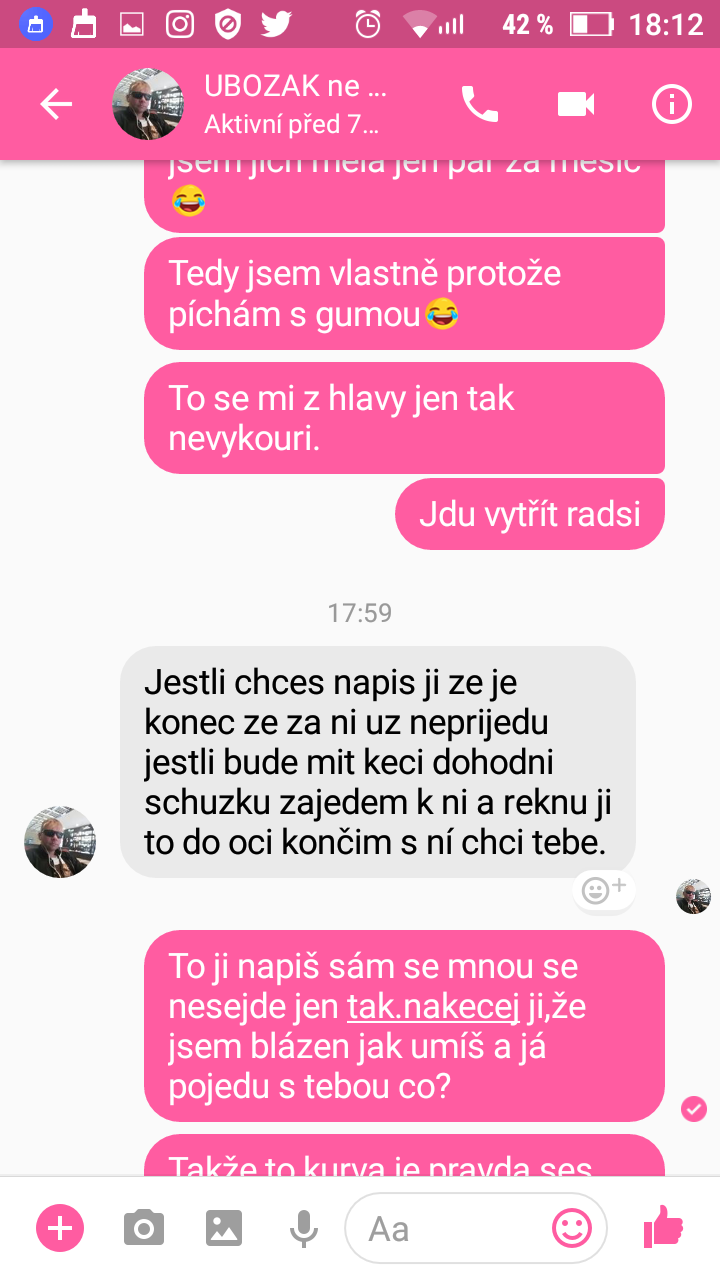
Task: Send a thumbs-up like
Action: [x=662, y=1226]
